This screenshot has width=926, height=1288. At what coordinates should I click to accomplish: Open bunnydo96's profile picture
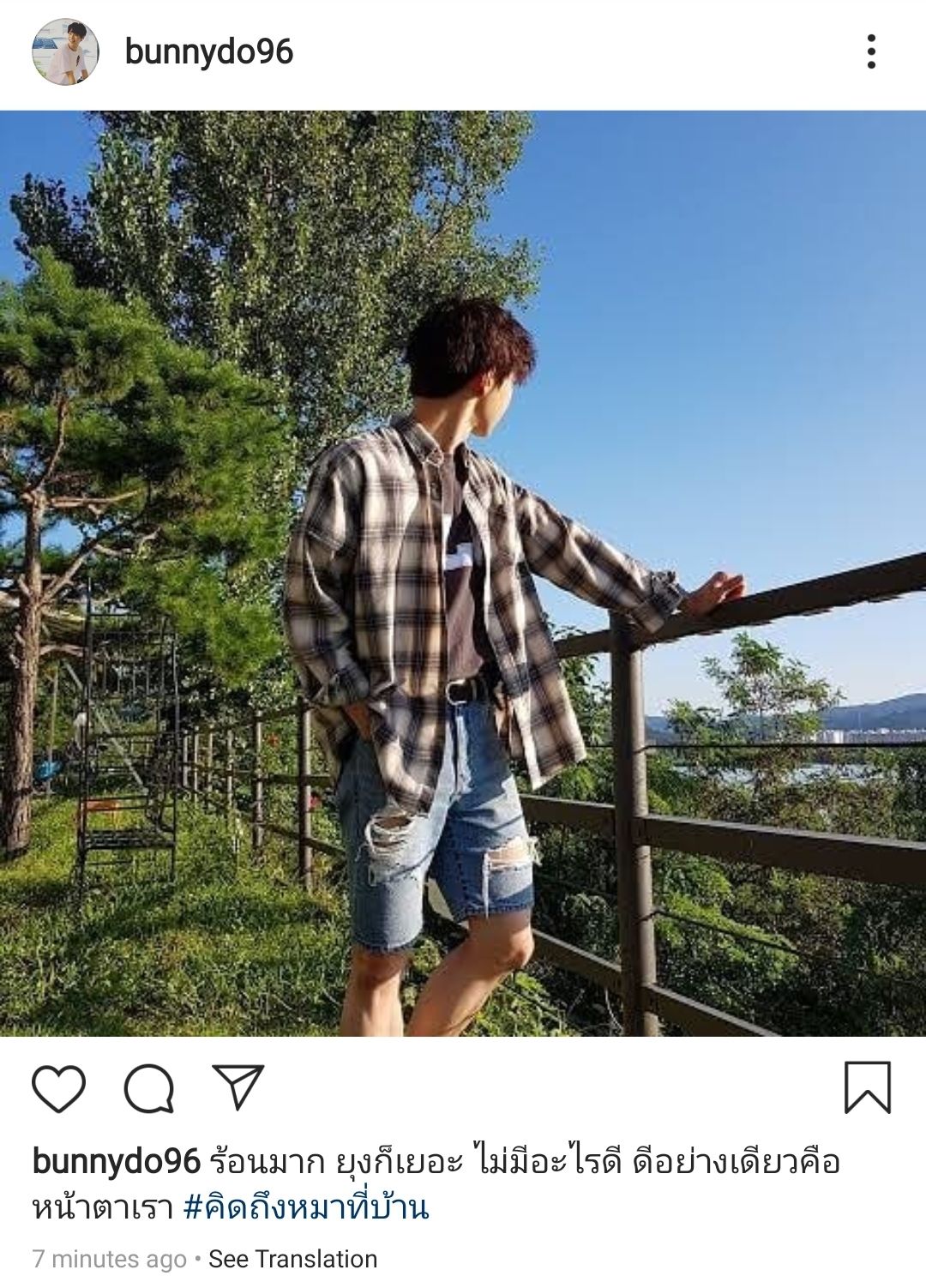click(x=65, y=51)
